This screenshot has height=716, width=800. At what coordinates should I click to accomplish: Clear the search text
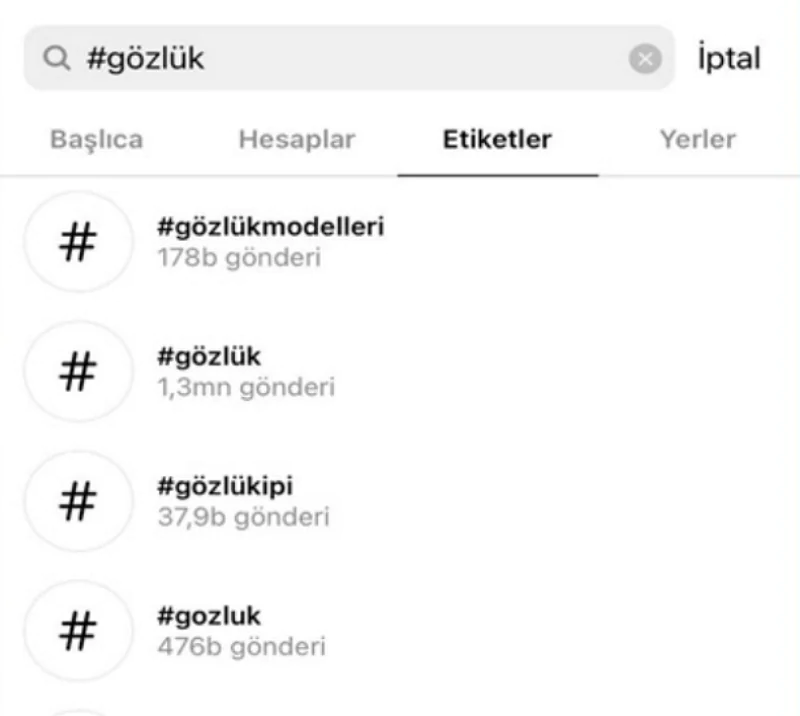[645, 60]
